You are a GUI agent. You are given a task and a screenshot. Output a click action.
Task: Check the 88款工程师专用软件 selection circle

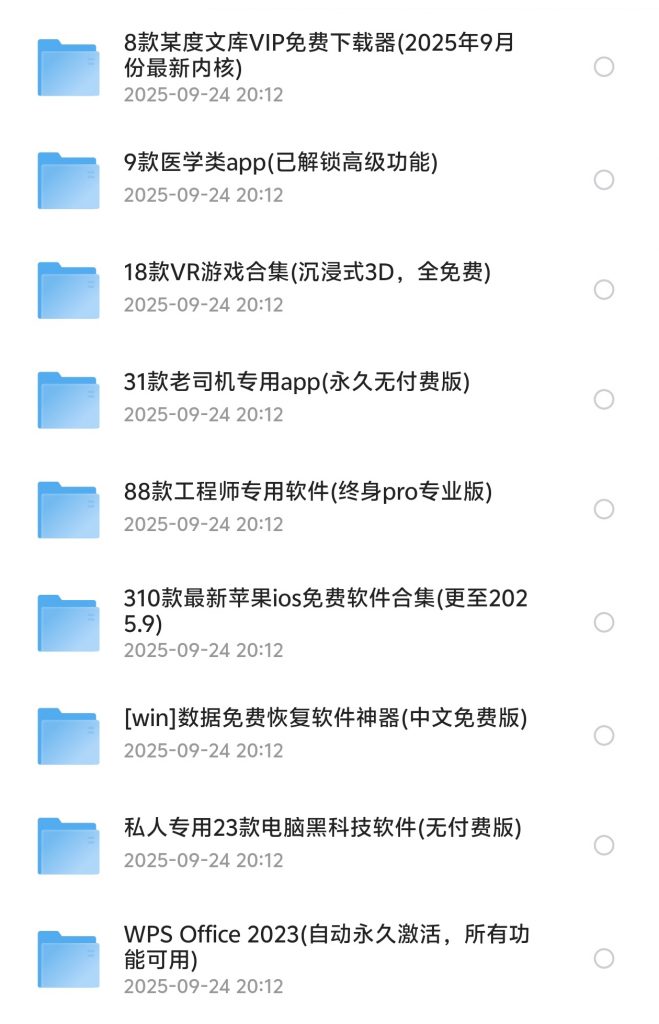604,510
